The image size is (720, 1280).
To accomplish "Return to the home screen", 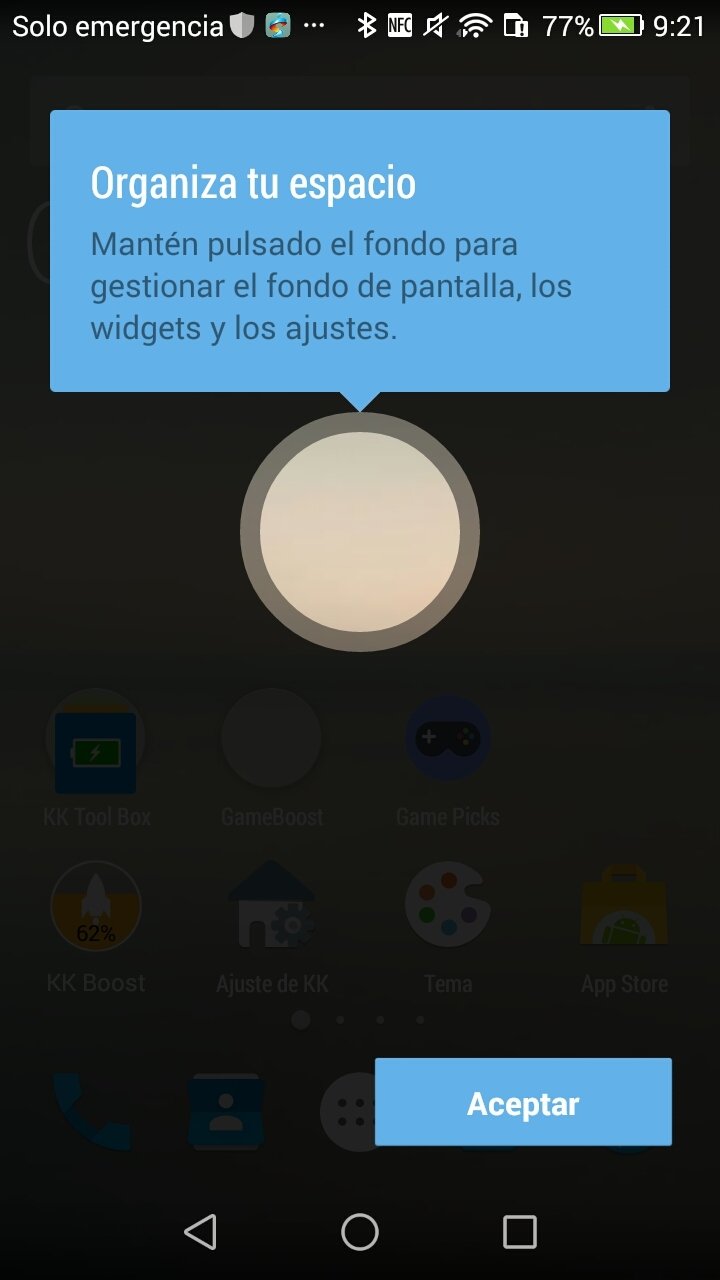I will 360,1231.
